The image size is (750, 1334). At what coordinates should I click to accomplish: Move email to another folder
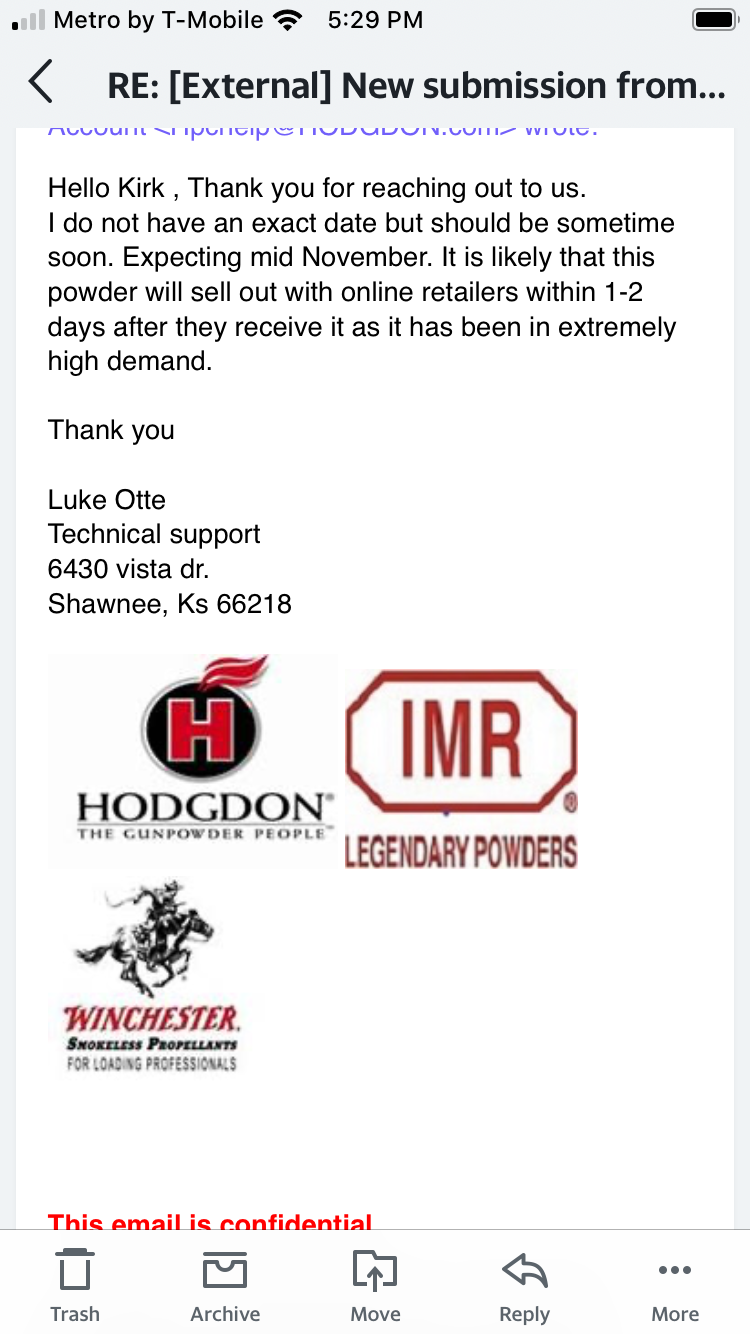pos(375,1285)
